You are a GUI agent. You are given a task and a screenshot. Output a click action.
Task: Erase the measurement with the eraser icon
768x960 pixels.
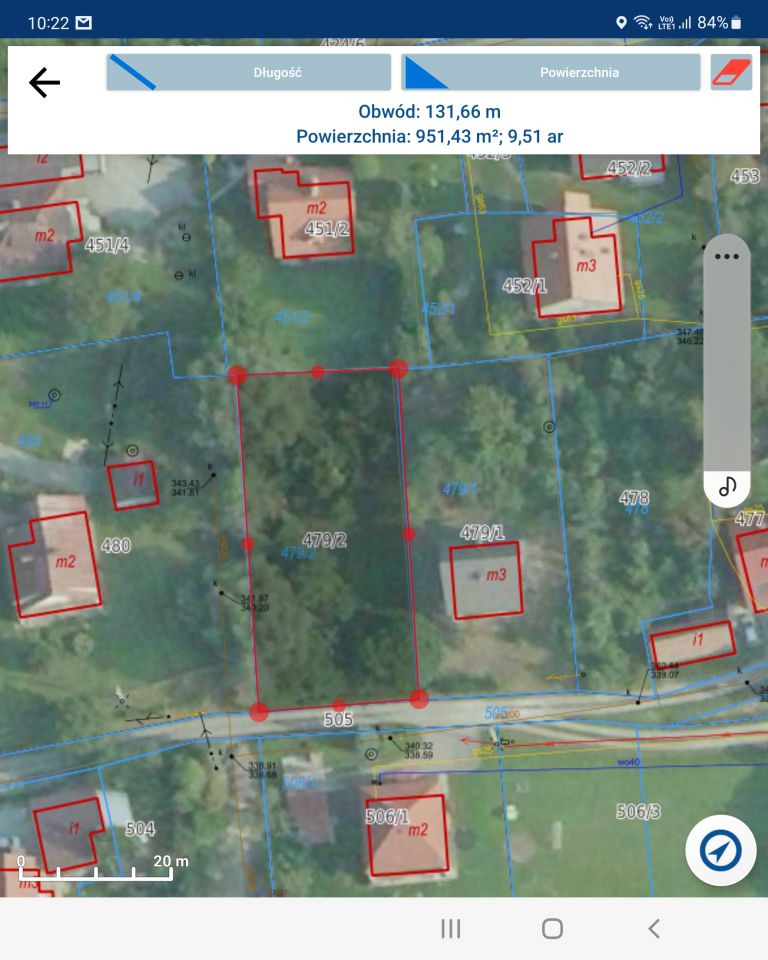731,72
